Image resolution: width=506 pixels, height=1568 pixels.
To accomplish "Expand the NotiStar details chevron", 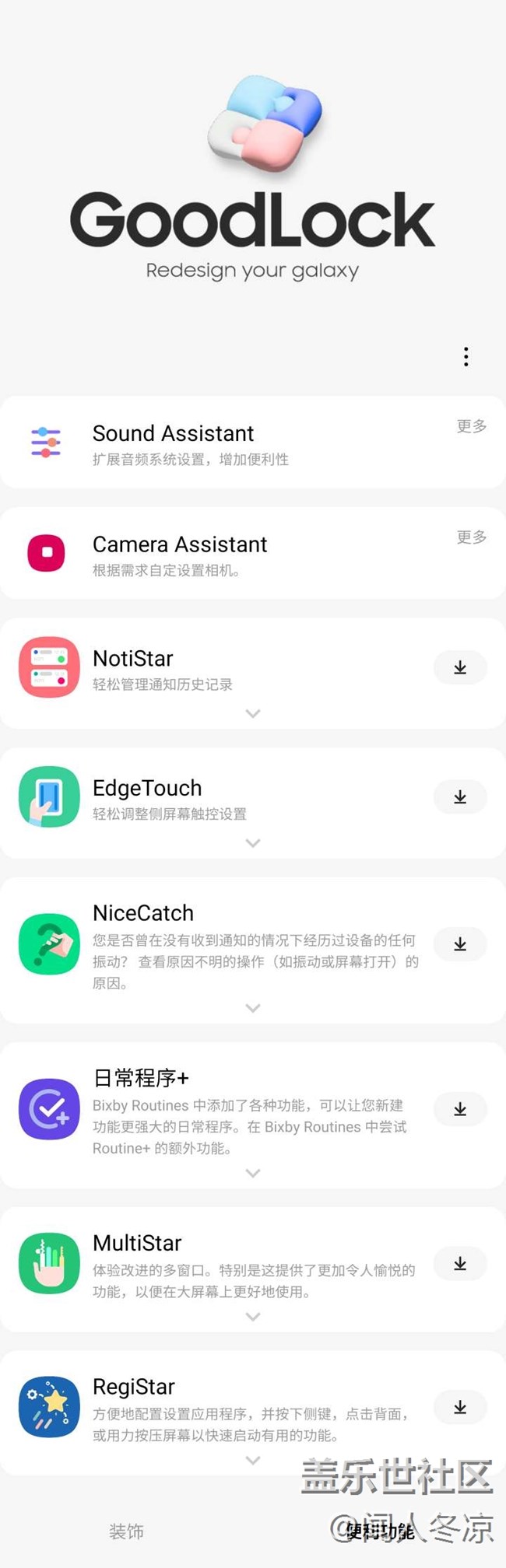I will click(x=253, y=713).
